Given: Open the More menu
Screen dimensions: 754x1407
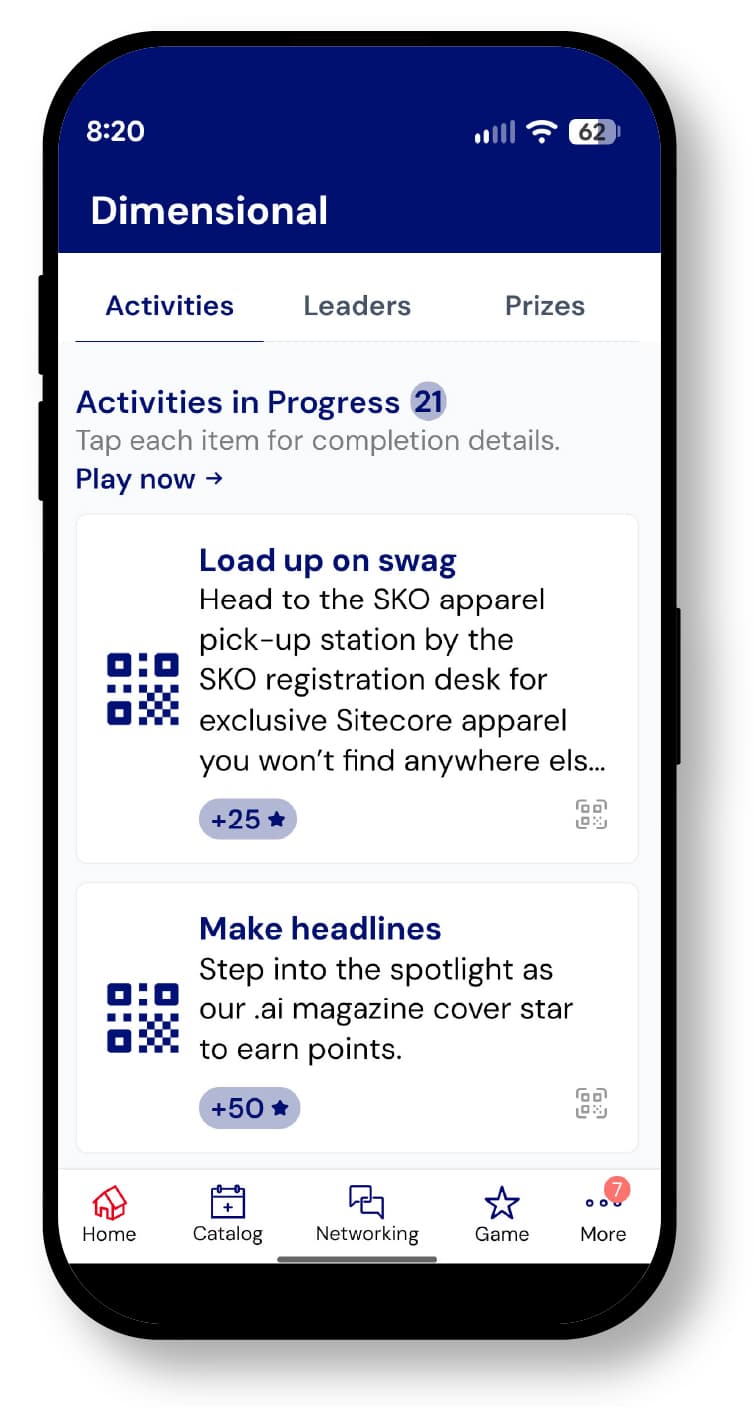Looking at the screenshot, I should (603, 1214).
